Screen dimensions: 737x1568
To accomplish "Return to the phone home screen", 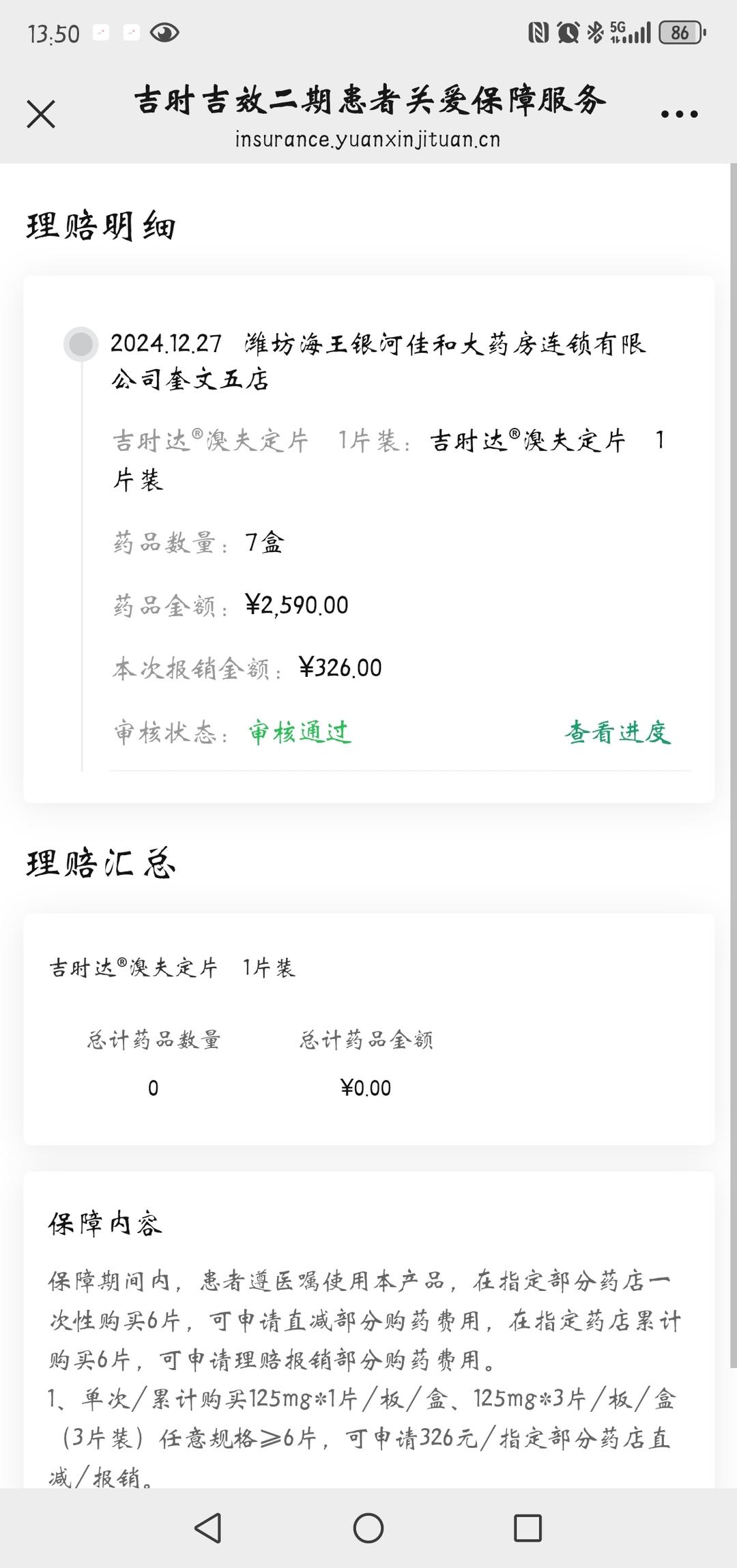I will [369, 1528].
